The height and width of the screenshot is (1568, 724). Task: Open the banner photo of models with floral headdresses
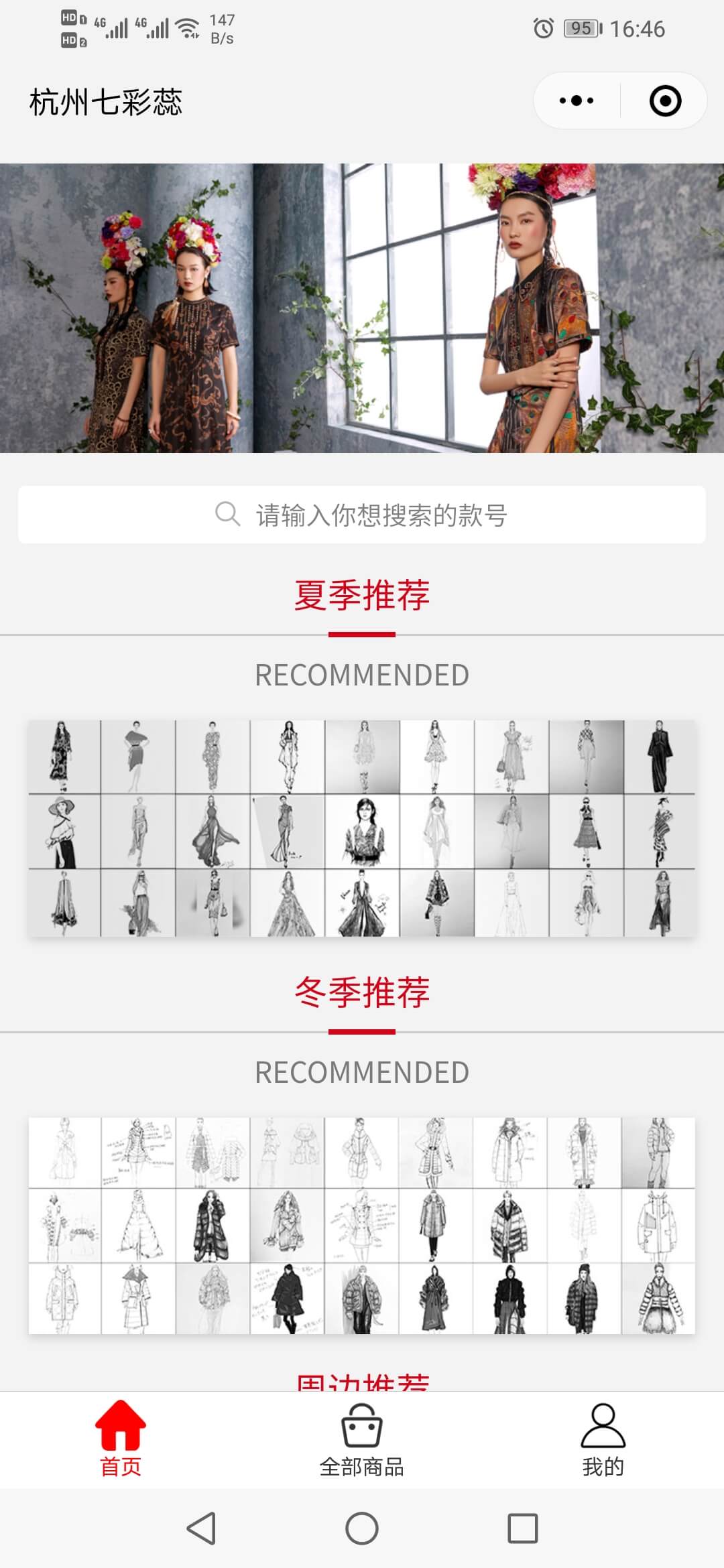click(362, 308)
